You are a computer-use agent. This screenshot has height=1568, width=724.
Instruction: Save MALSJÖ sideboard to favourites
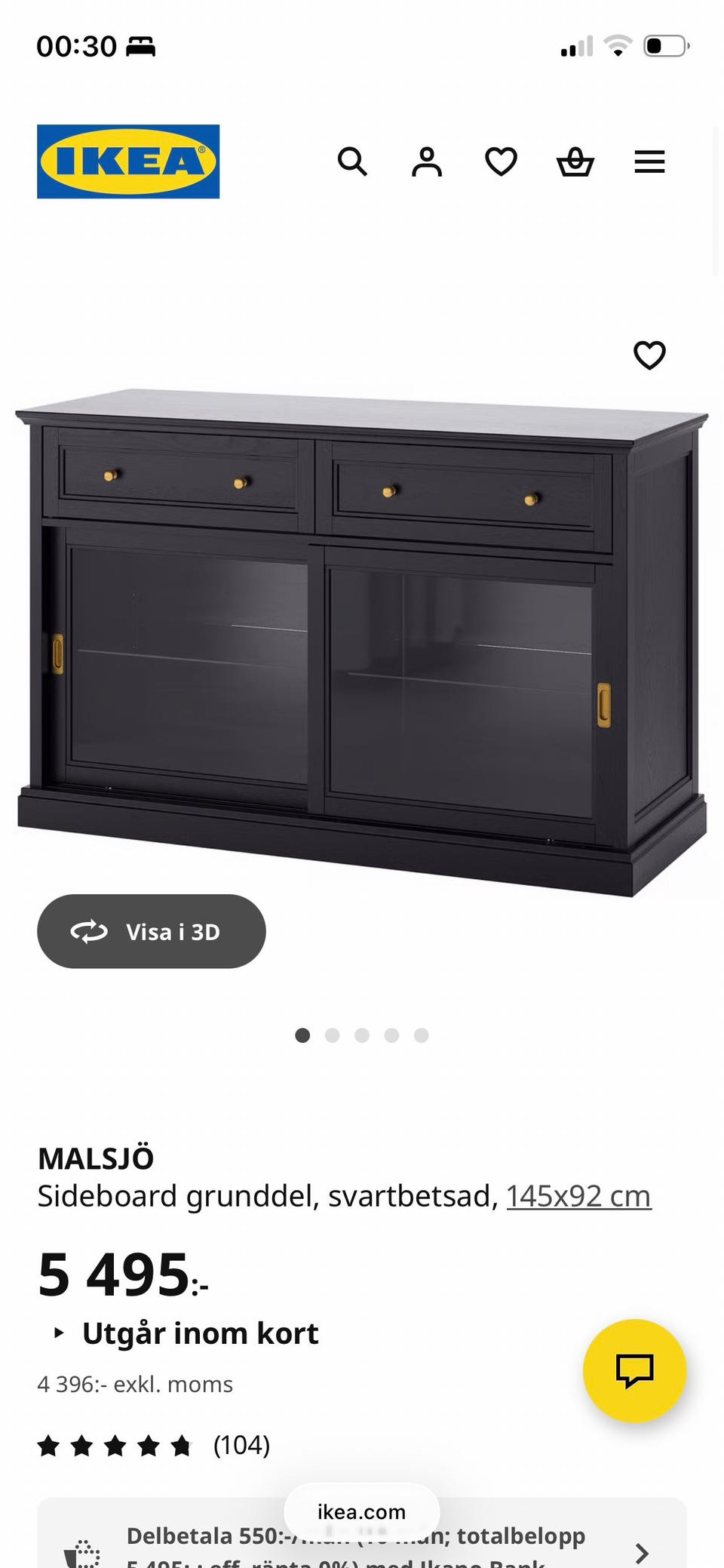coord(649,355)
